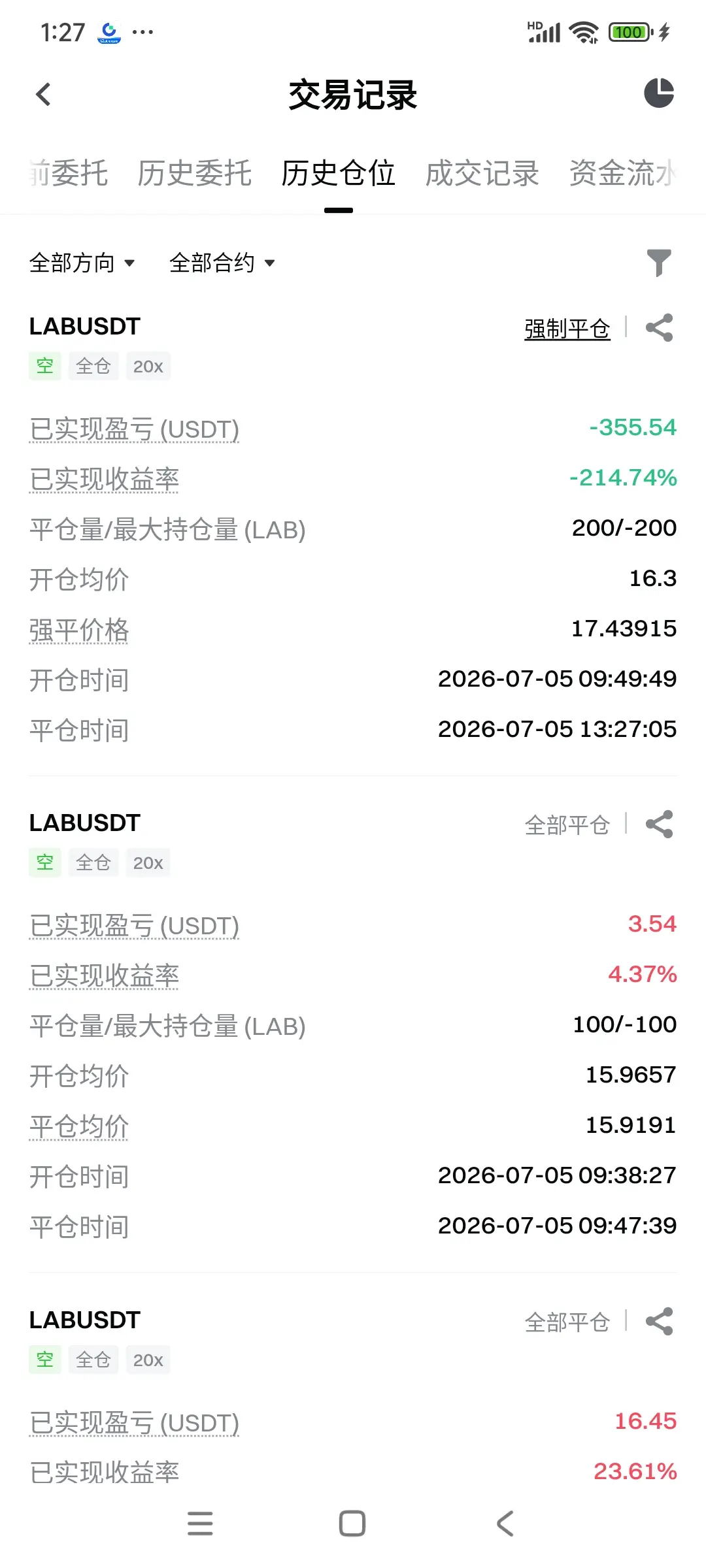The width and height of the screenshot is (706, 1568).
Task: Share the position with -355.54 loss
Action: pos(659,328)
